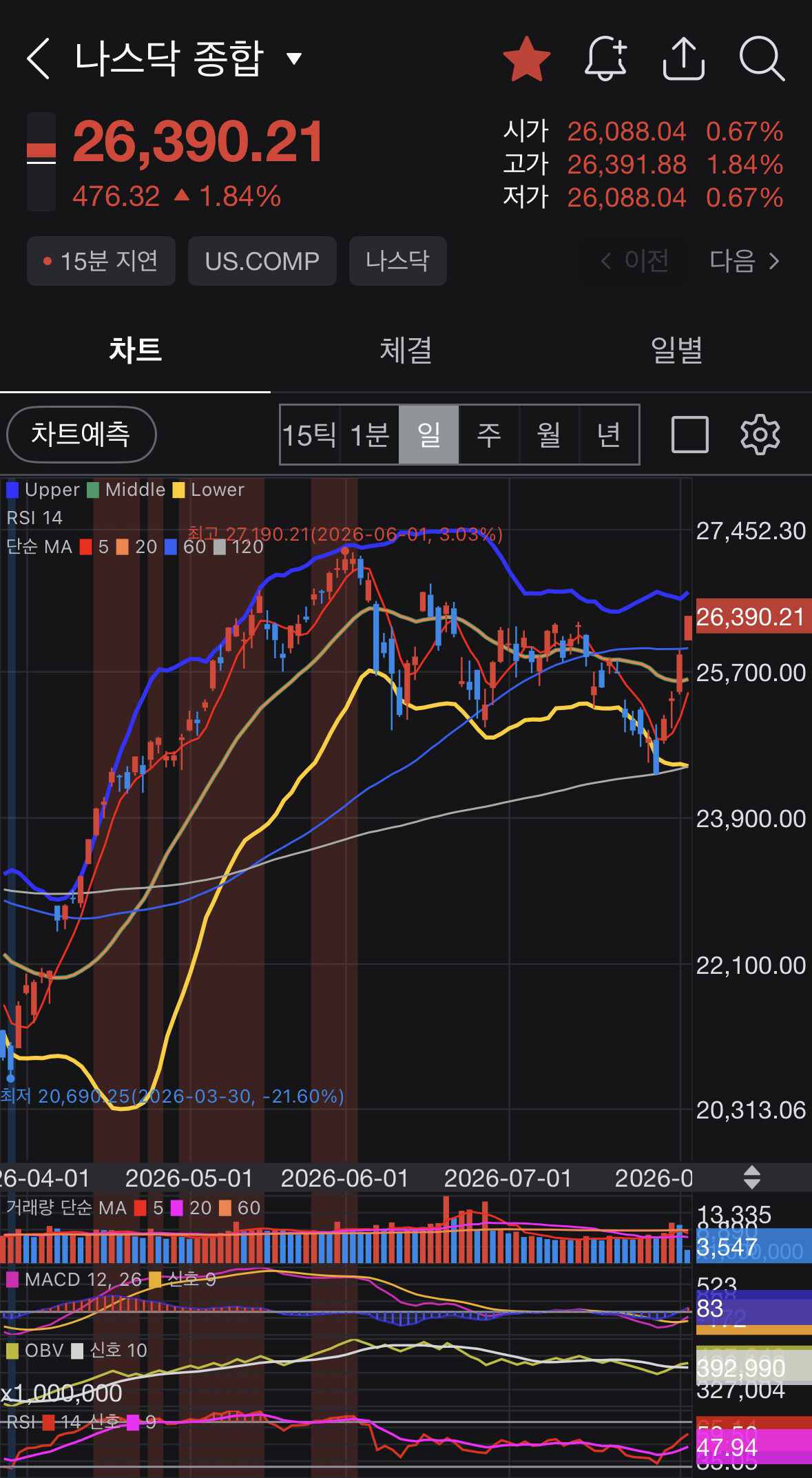Tap the 나스닥 chip
Image resolution: width=812 pixels, height=1478 pixels.
click(x=397, y=261)
